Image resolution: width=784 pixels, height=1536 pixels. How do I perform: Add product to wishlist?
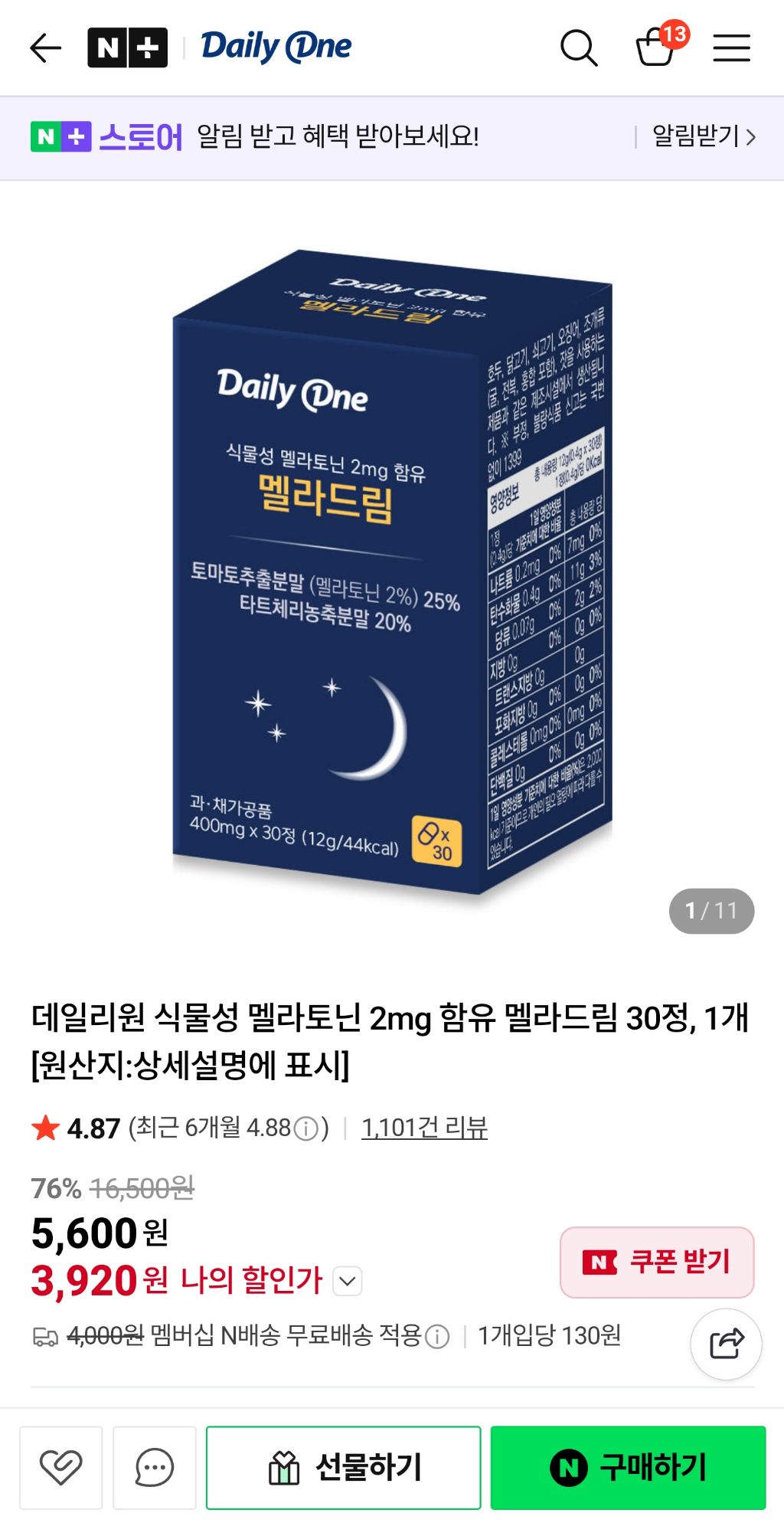pos(60,1467)
